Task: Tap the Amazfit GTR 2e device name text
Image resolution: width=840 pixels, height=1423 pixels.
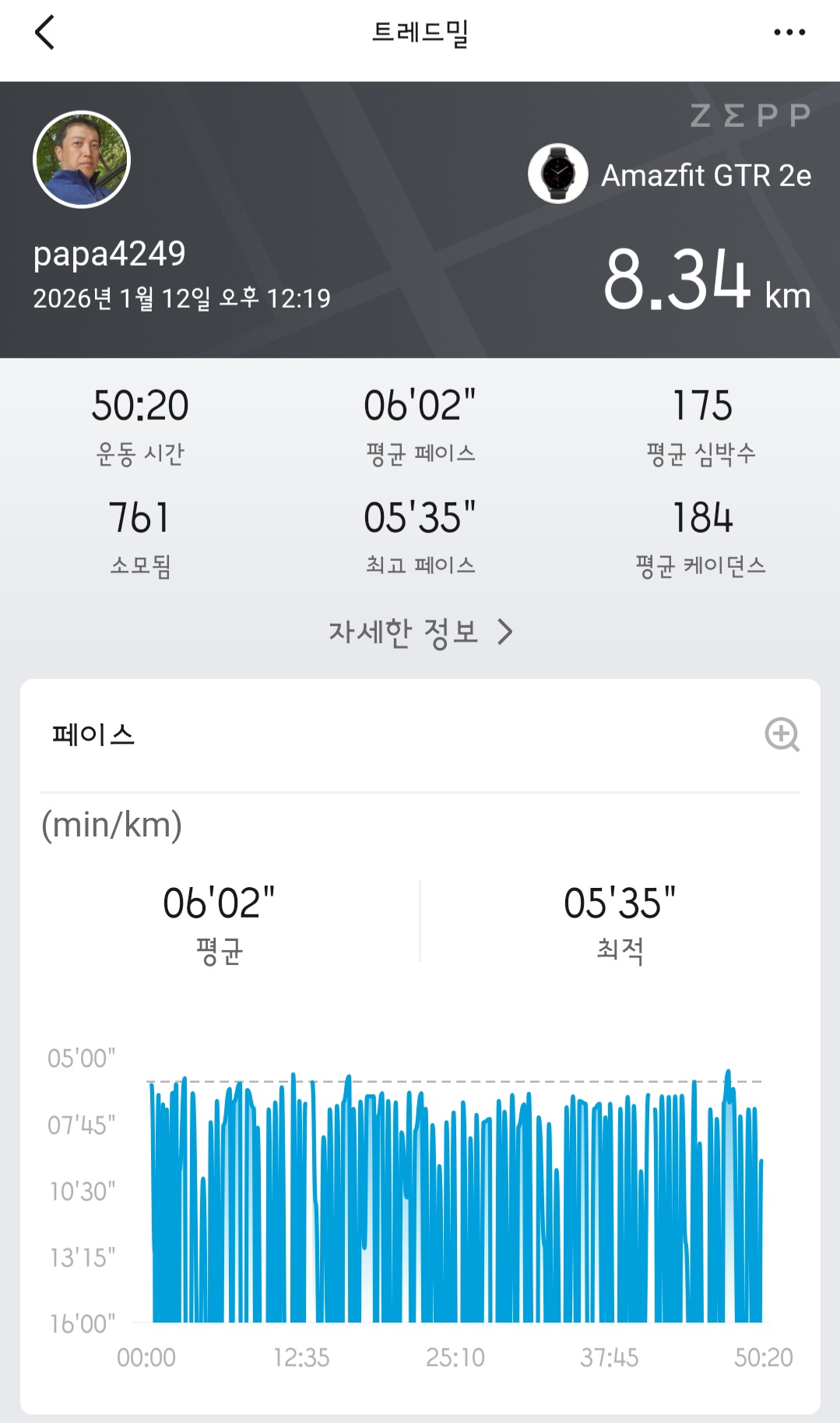Action: click(705, 176)
